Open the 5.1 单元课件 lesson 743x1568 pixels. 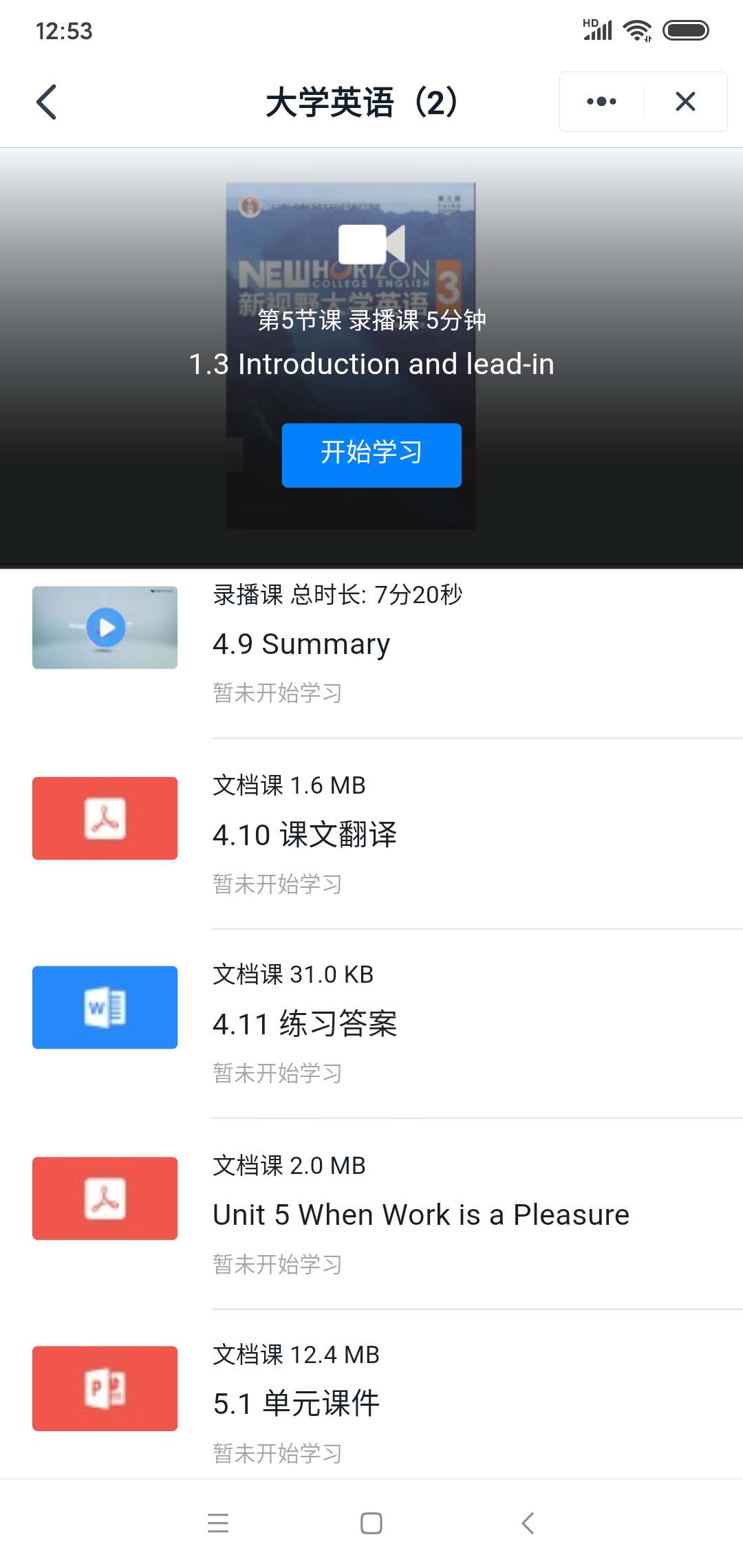pyautogui.click(x=371, y=1396)
